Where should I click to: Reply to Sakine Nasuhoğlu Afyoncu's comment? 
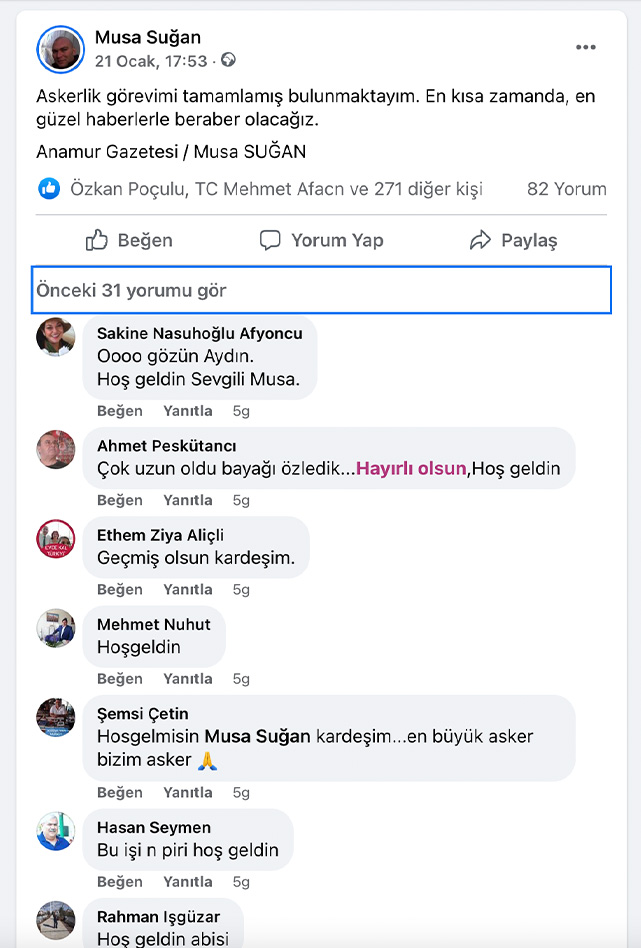pyautogui.click(x=188, y=411)
